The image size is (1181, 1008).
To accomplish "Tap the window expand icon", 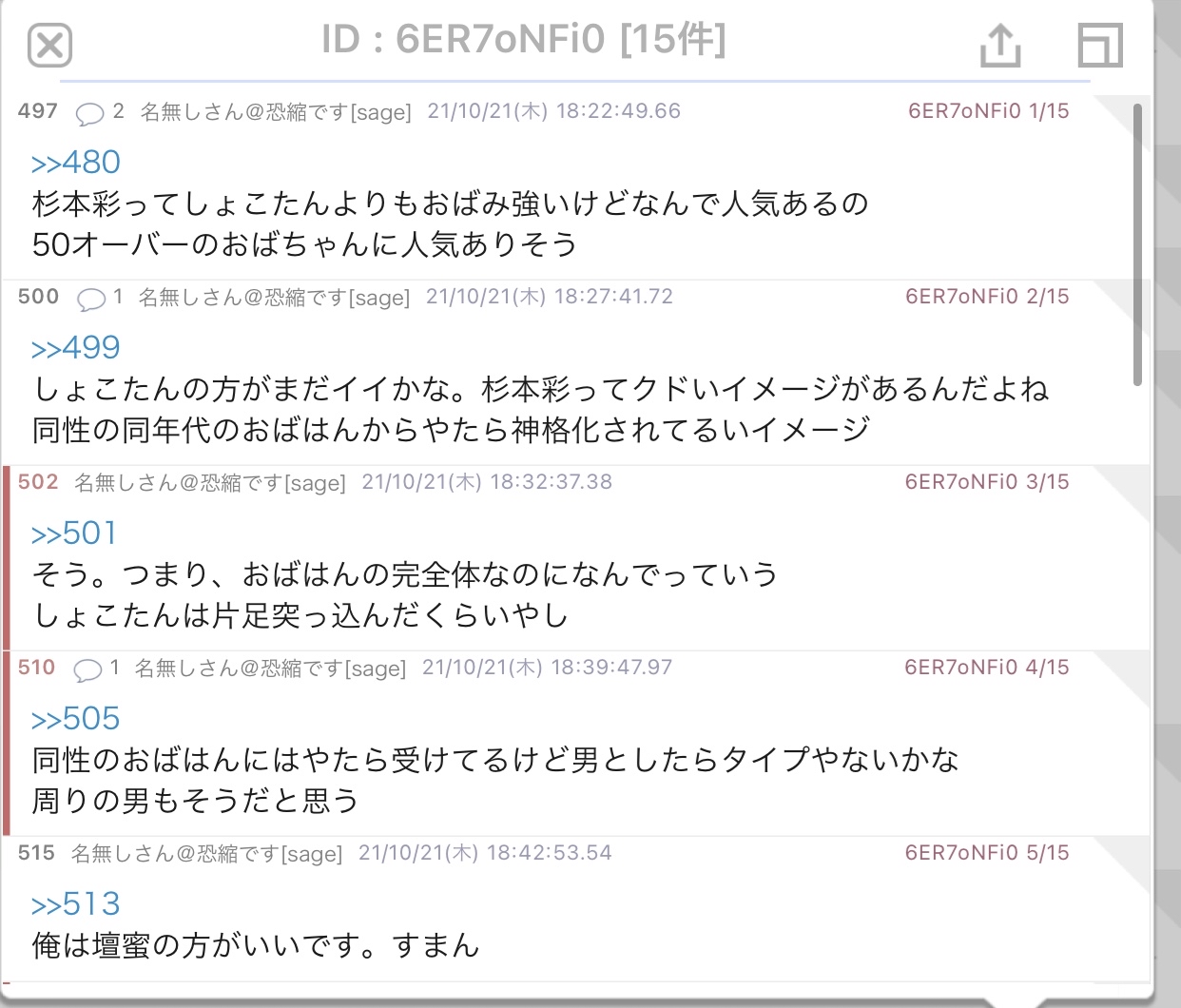I will [x=1100, y=45].
